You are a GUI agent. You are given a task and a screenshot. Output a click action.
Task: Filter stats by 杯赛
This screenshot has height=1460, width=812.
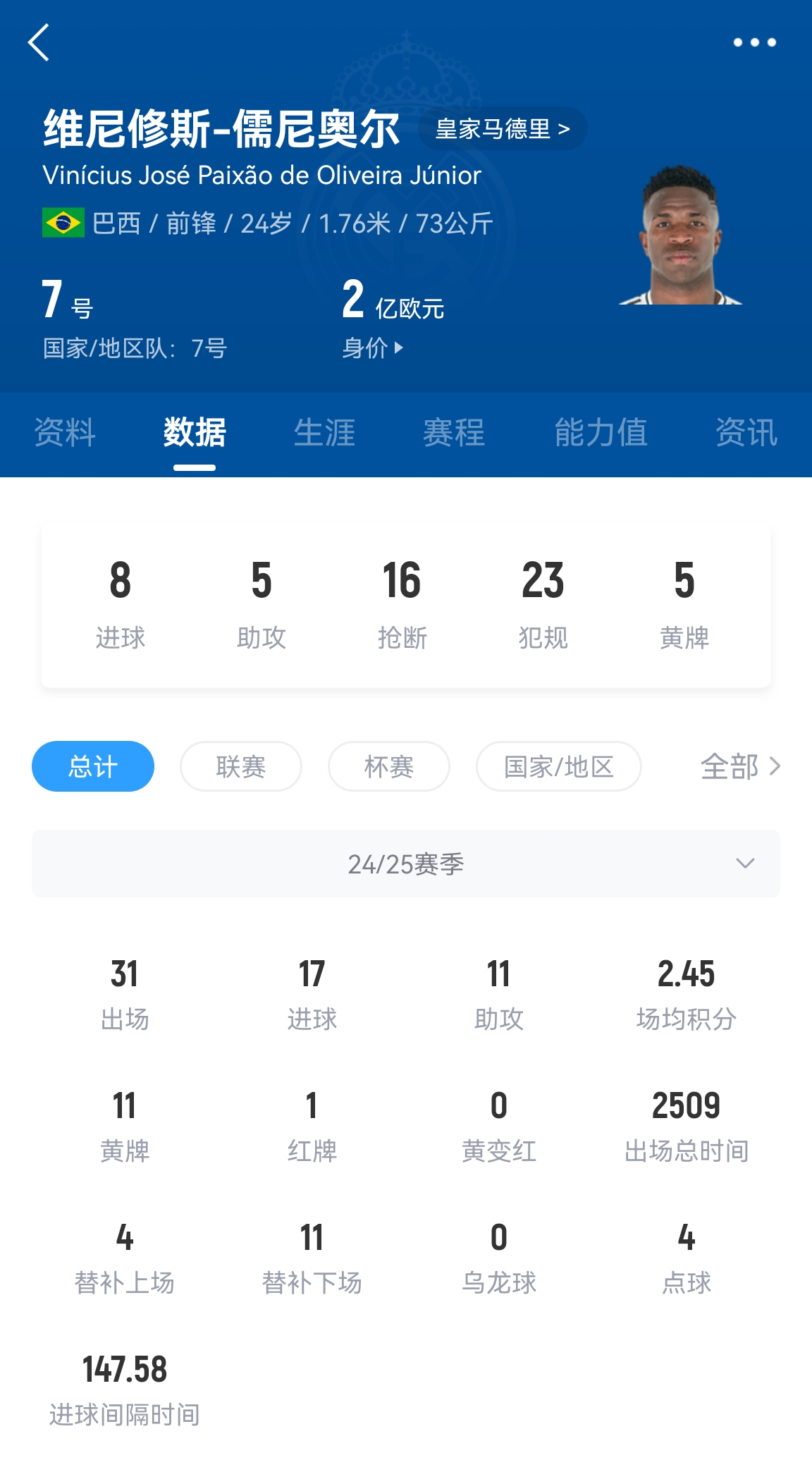(389, 766)
